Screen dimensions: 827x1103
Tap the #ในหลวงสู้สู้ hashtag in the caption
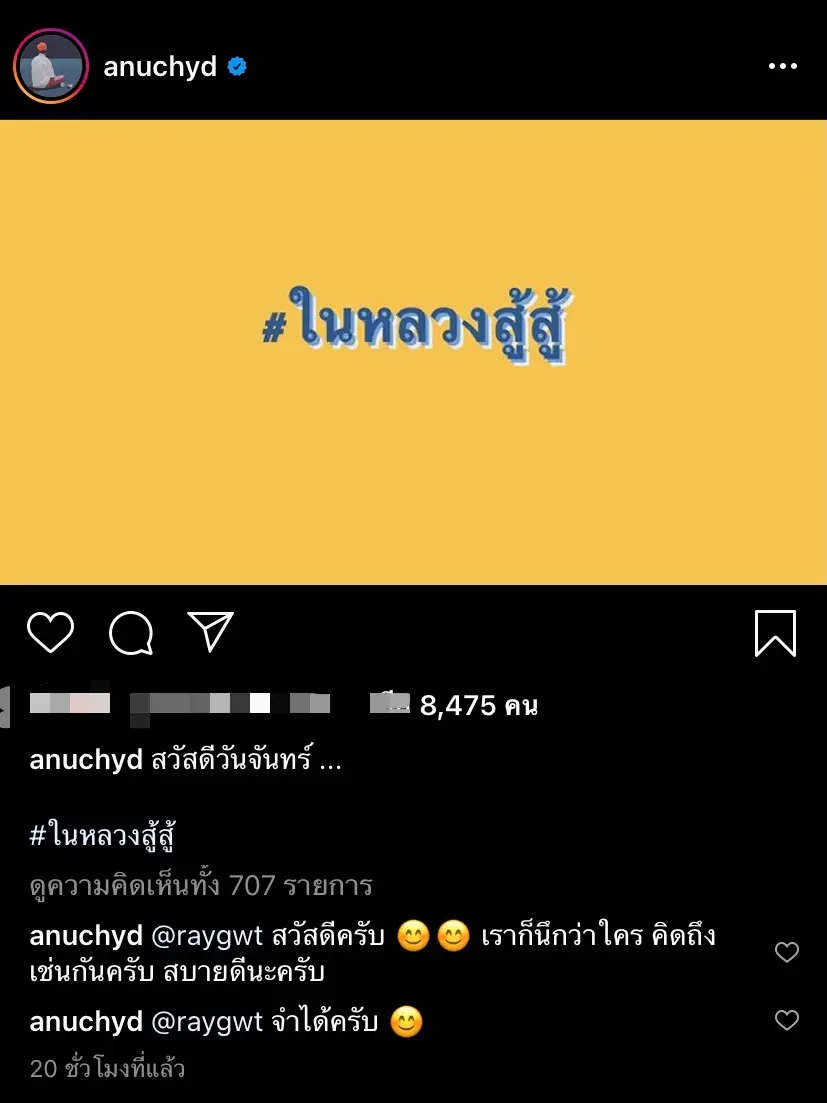(x=103, y=834)
